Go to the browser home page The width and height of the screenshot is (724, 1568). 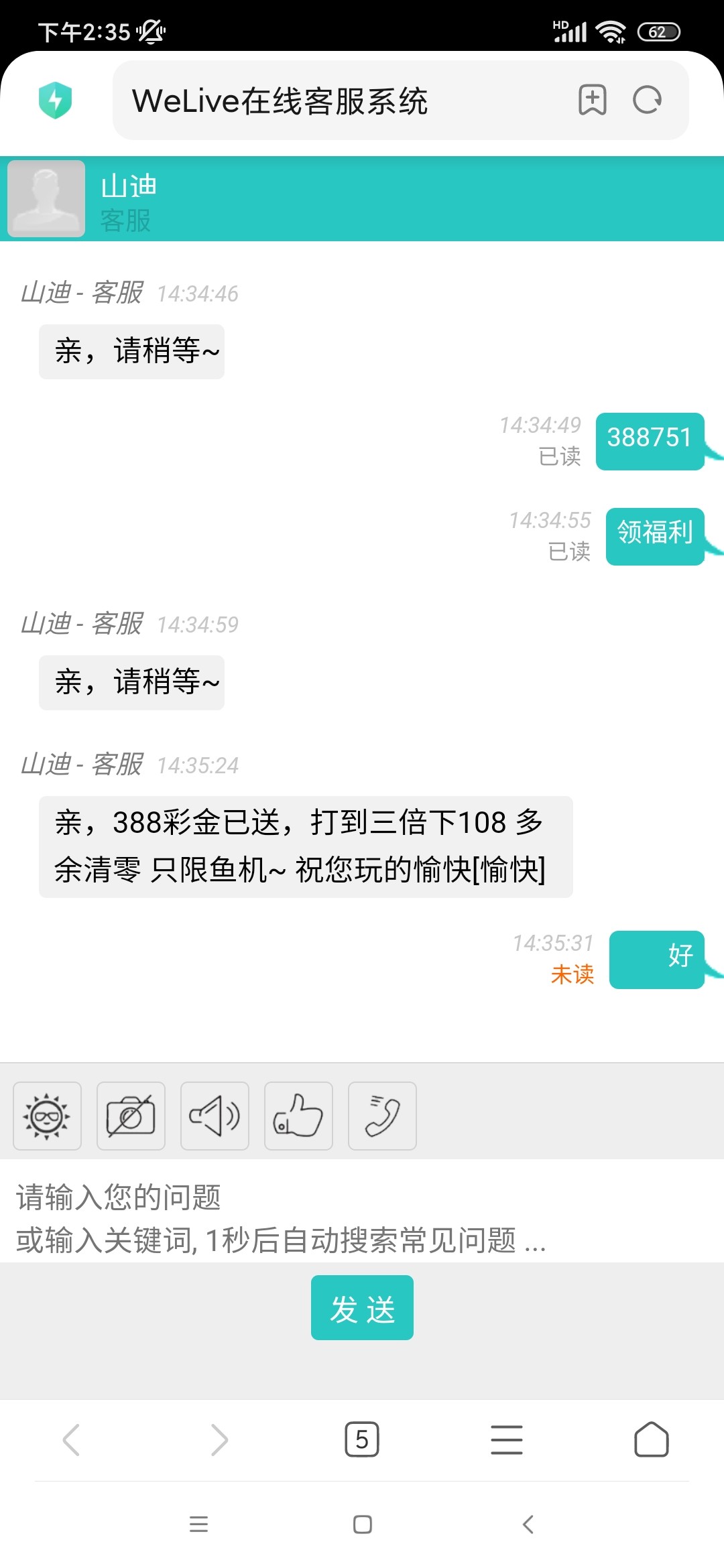pyautogui.click(x=651, y=1439)
